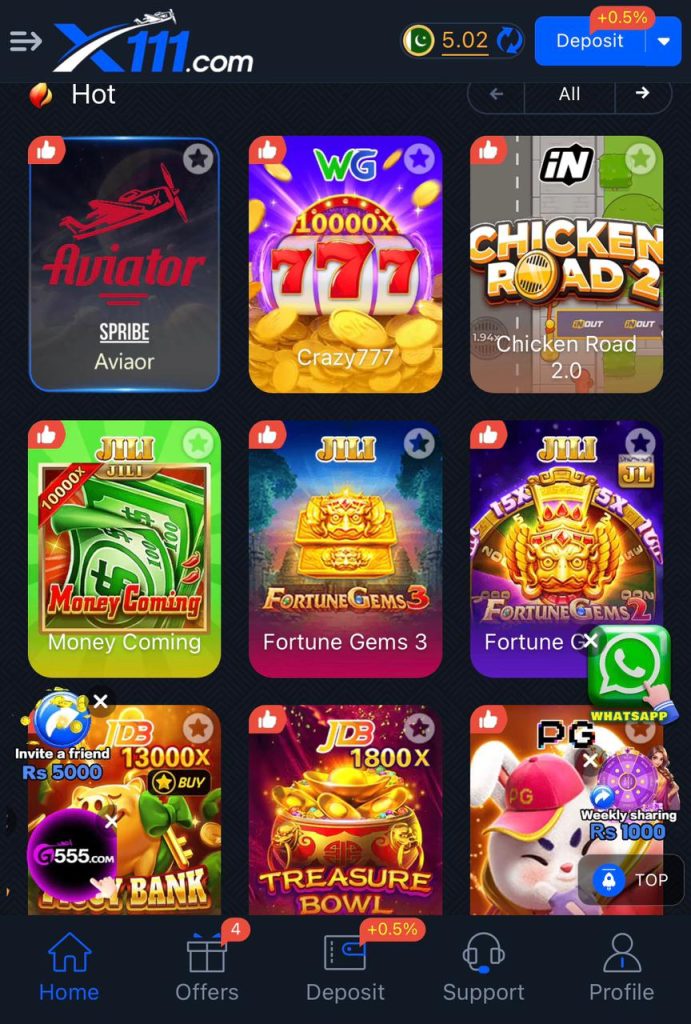Favorite the Crazy777 game star
This screenshot has height=1024, width=691.
(x=419, y=158)
